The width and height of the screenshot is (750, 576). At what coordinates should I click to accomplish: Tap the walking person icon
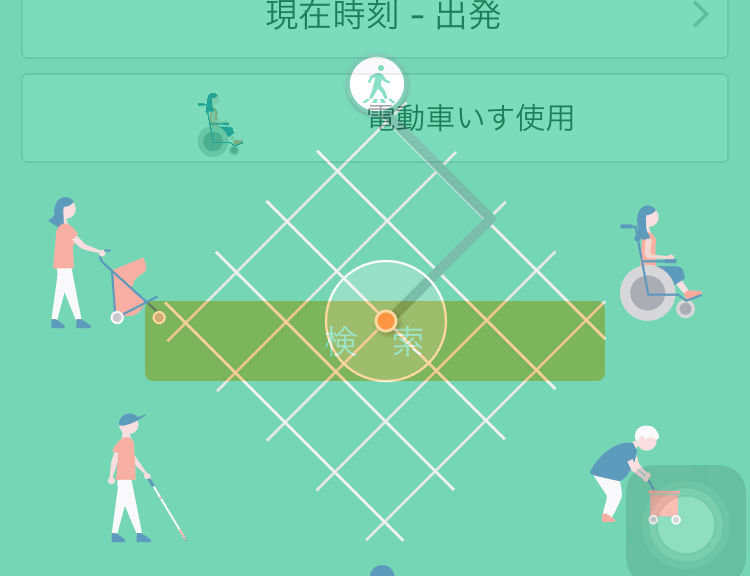(377, 84)
